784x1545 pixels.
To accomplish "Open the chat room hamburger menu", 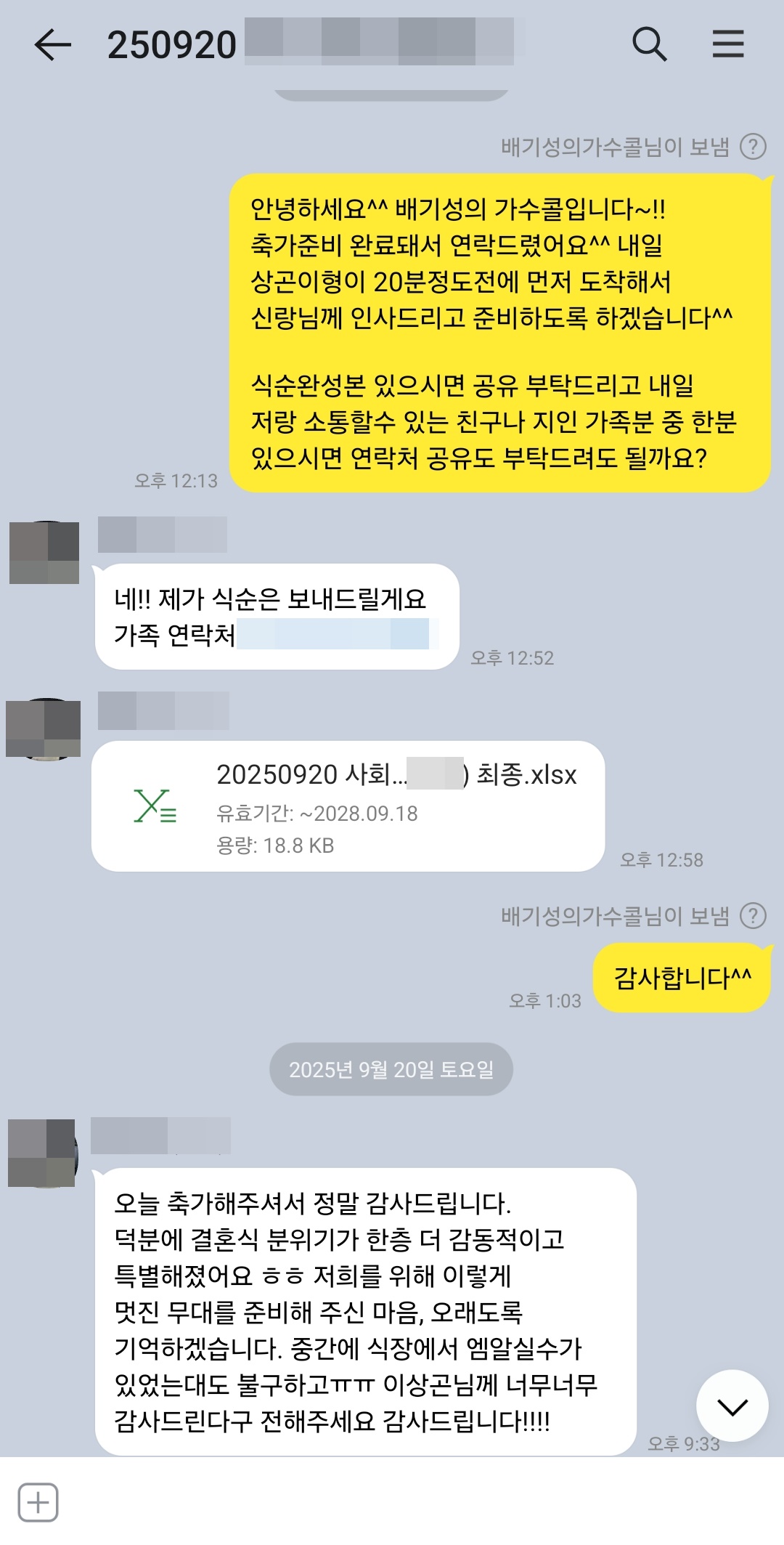I will (x=727, y=45).
